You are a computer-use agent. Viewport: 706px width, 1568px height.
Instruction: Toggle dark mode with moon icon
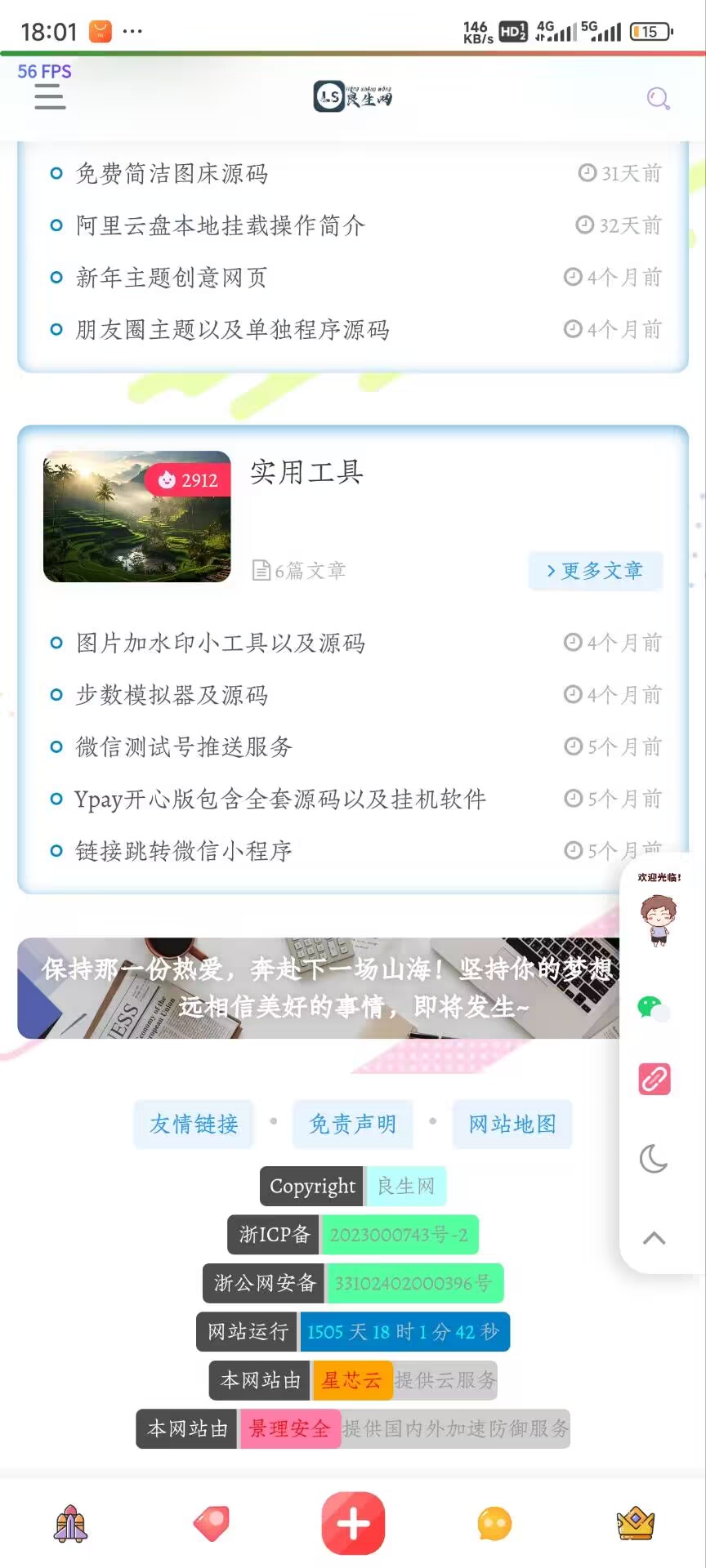point(654,1158)
